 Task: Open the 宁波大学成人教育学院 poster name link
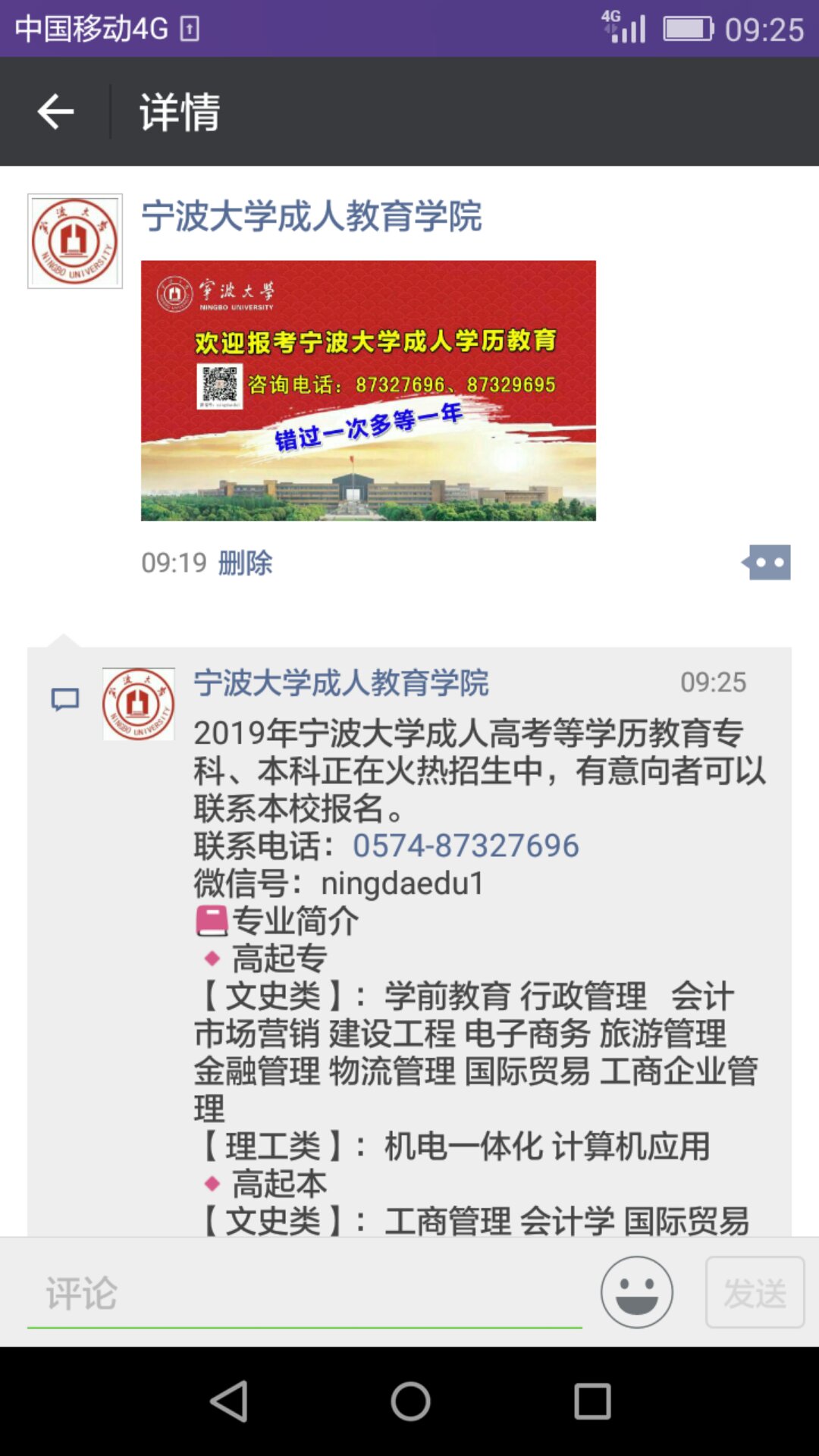pyautogui.click(x=311, y=216)
